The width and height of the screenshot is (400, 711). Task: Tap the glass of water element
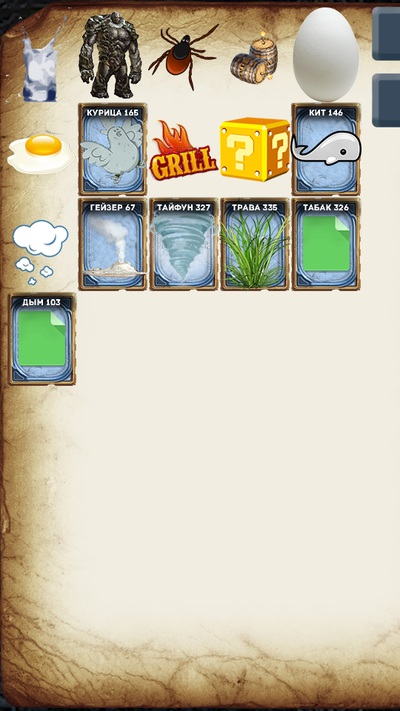40,60
